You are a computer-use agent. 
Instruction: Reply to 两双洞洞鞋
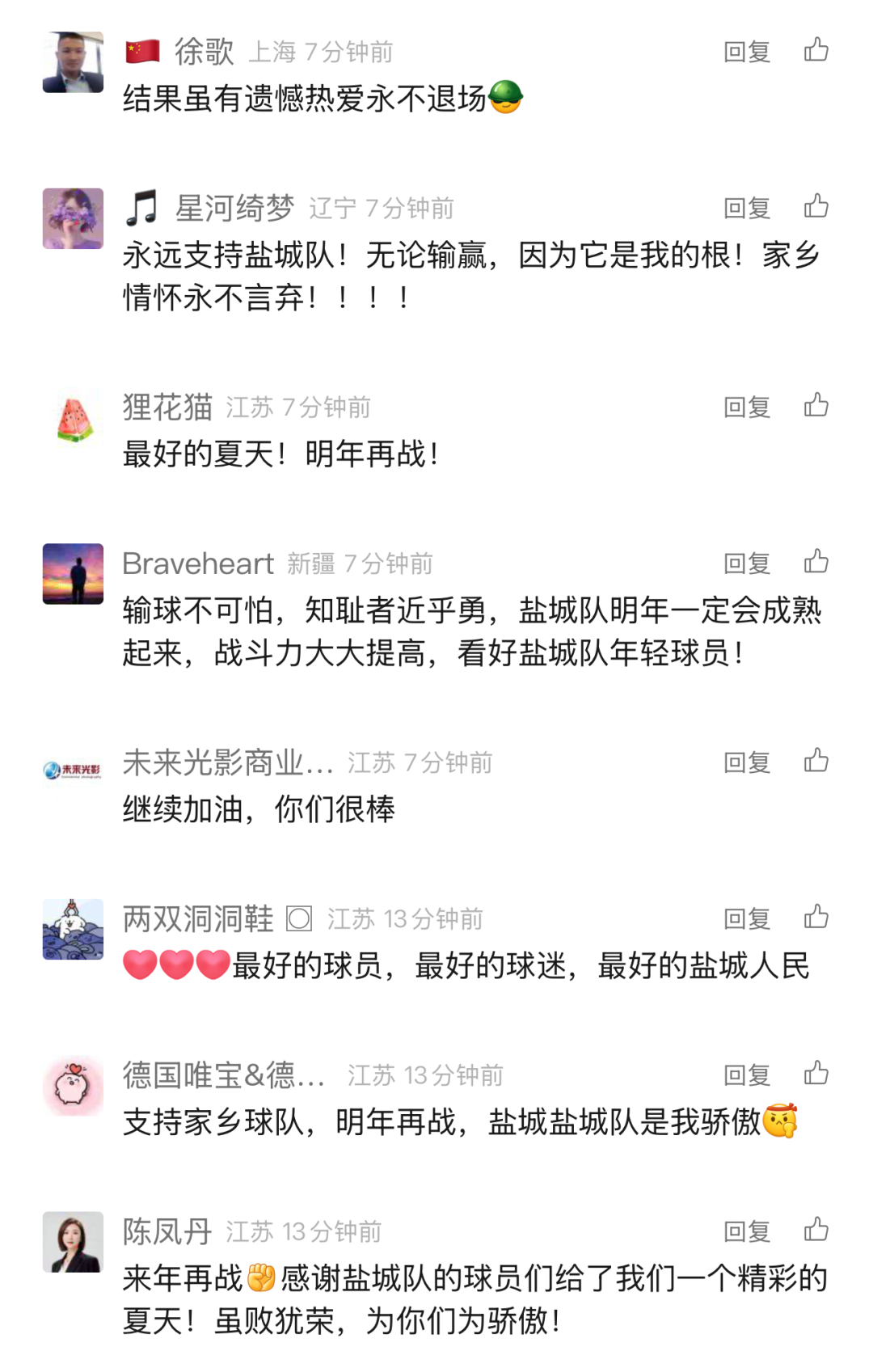[746, 919]
